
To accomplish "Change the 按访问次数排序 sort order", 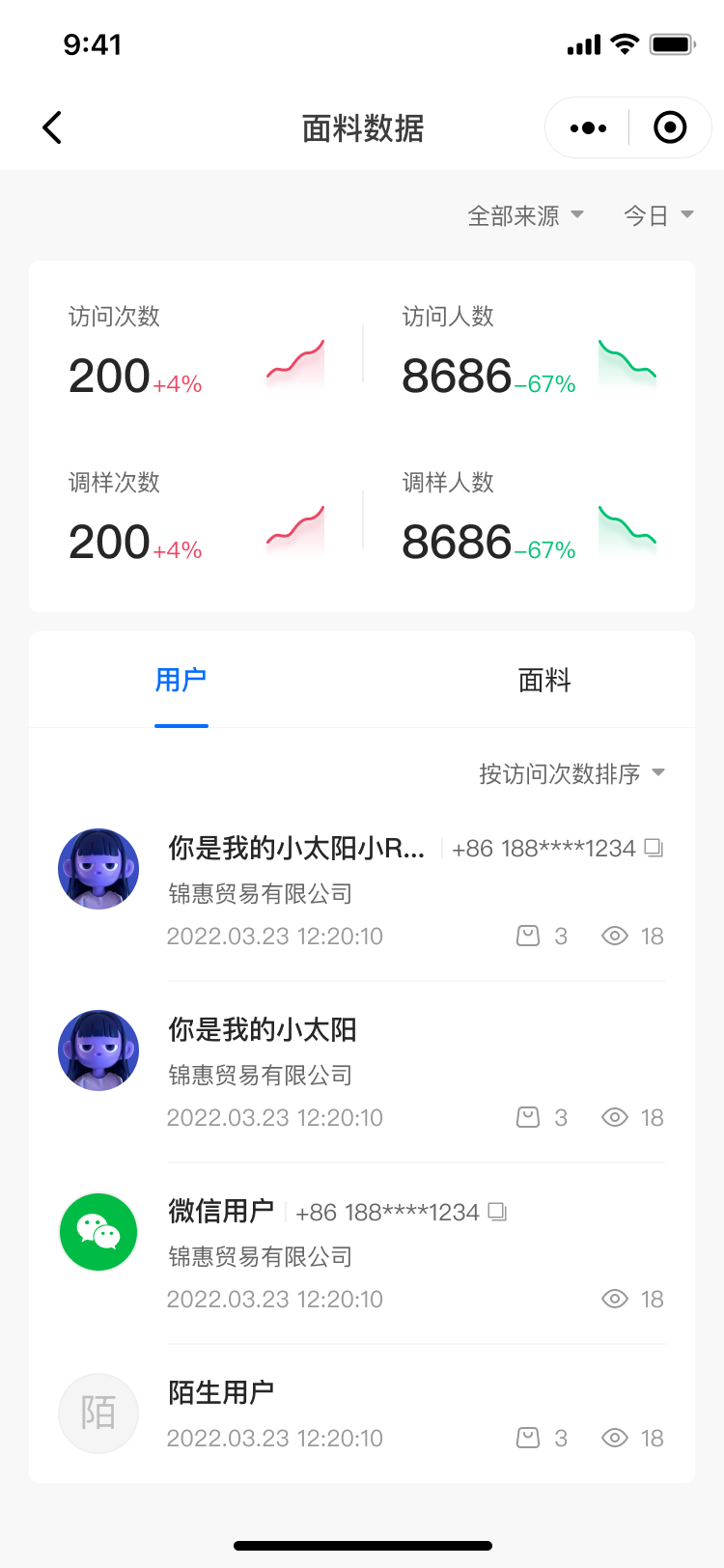I will [571, 773].
